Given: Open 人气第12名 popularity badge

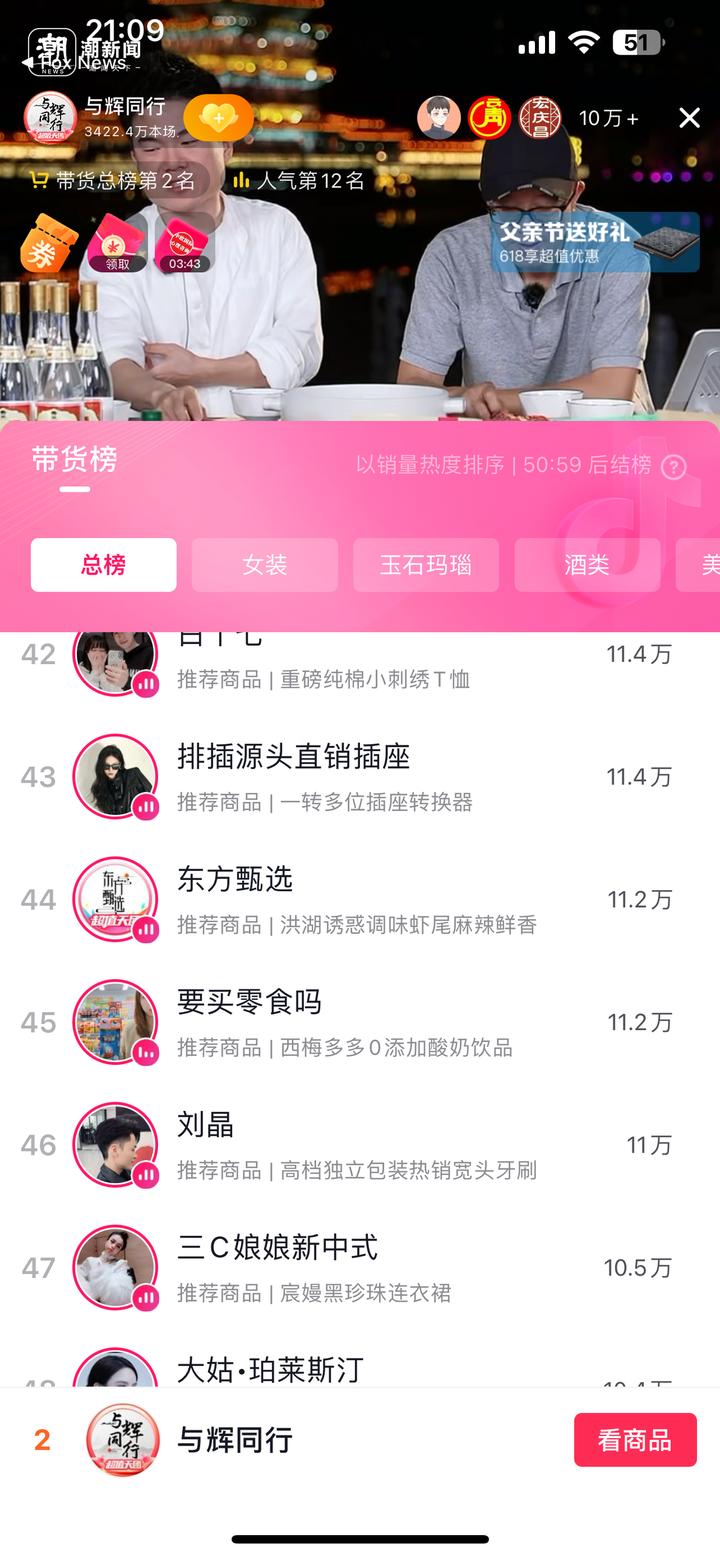Looking at the screenshot, I should click(x=299, y=181).
